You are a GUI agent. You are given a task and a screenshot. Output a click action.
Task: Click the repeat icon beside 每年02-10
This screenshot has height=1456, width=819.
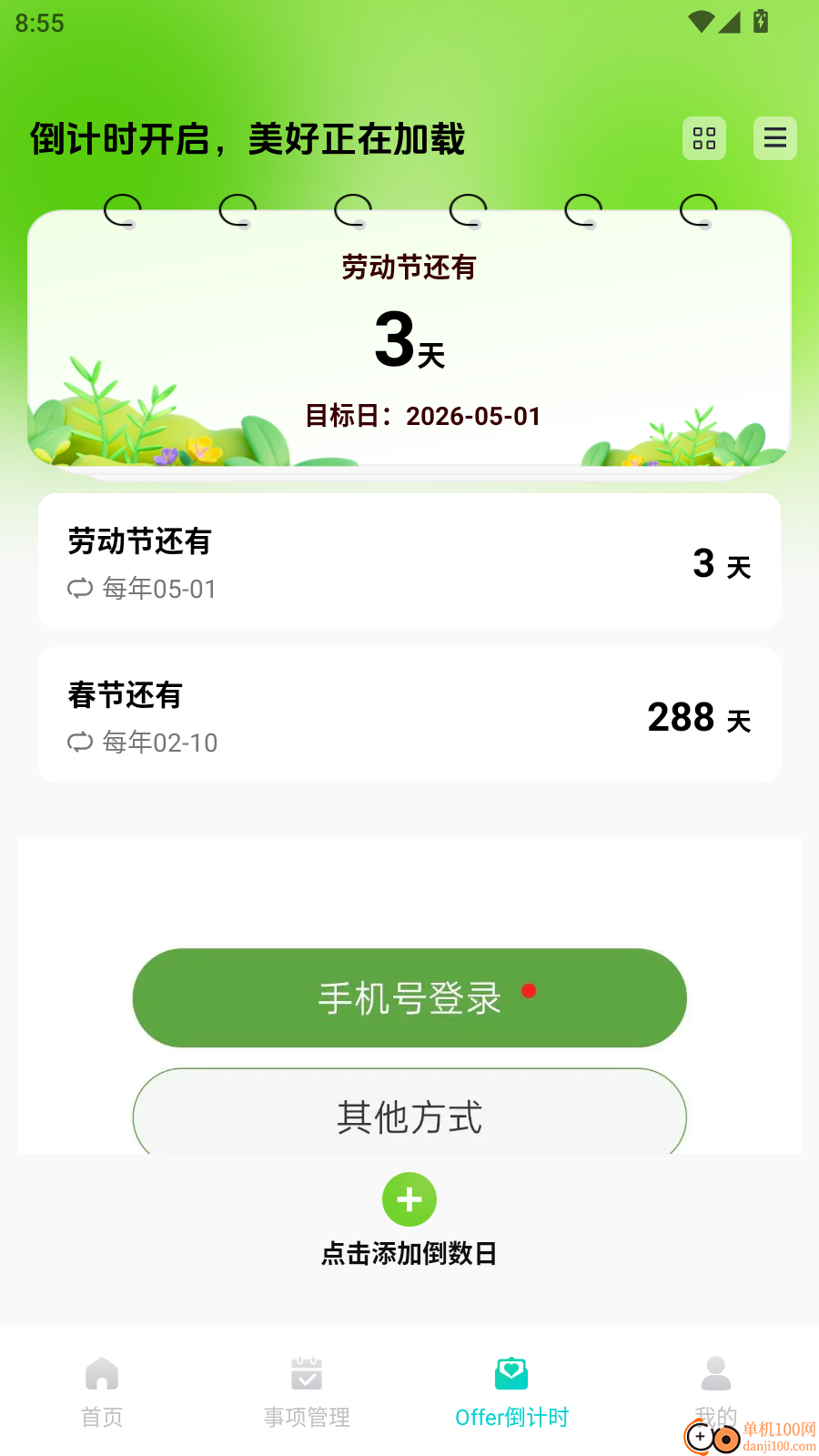tap(80, 743)
